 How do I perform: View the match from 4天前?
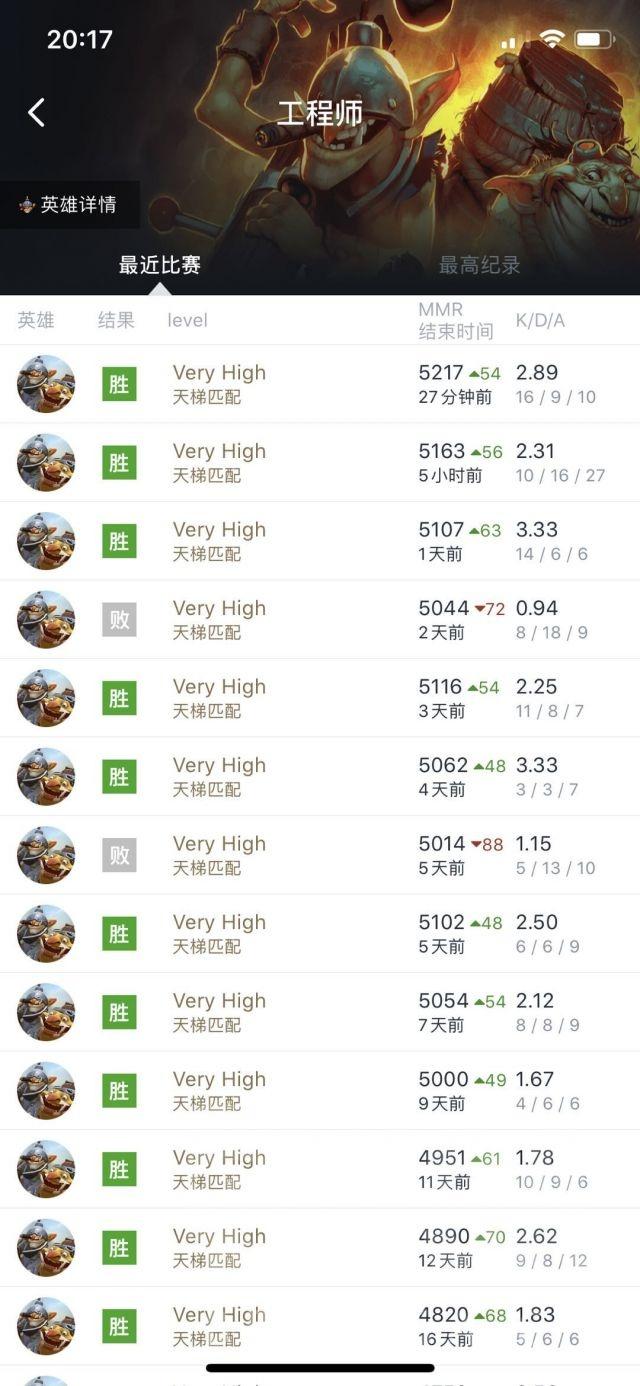[x=320, y=777]
